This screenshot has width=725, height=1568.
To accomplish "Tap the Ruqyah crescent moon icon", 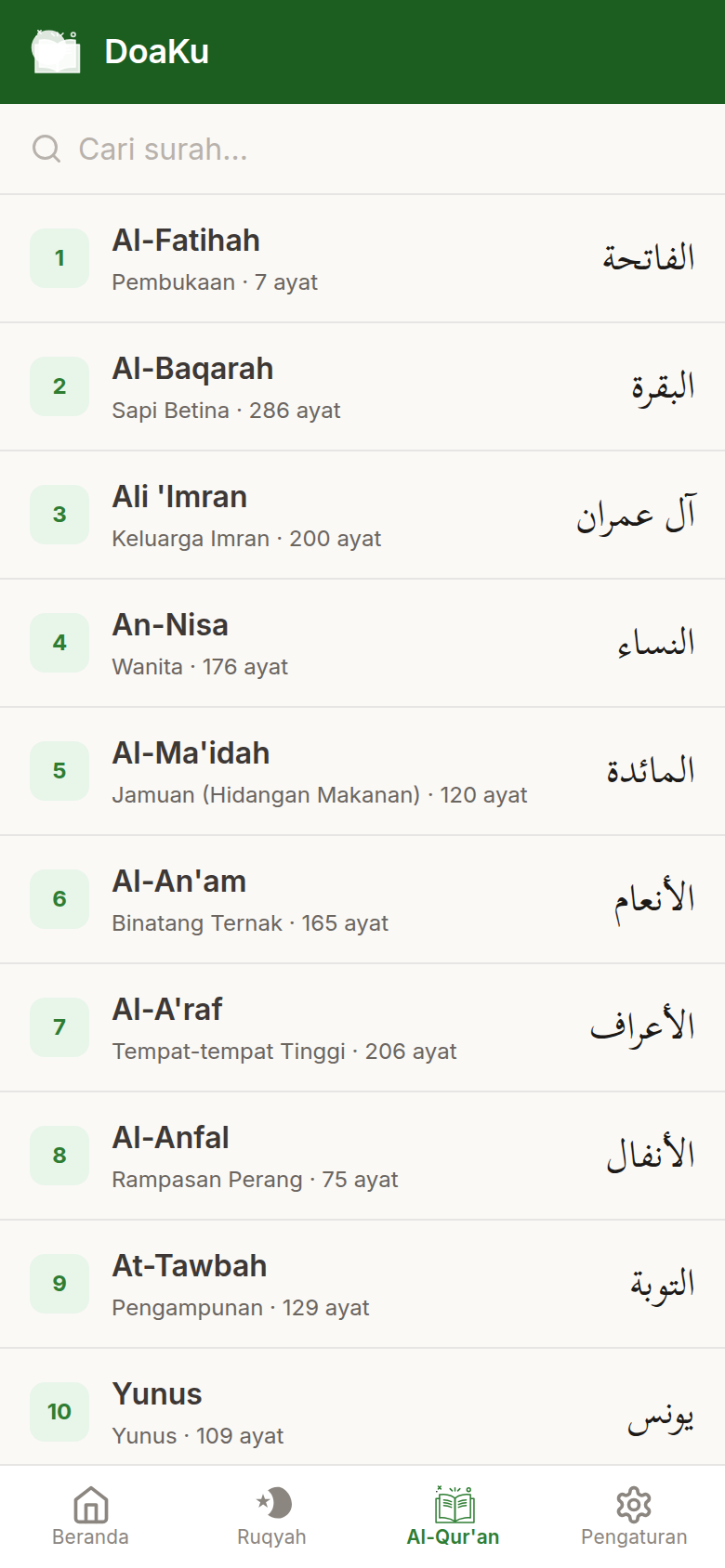I will tap(271, 1502).
